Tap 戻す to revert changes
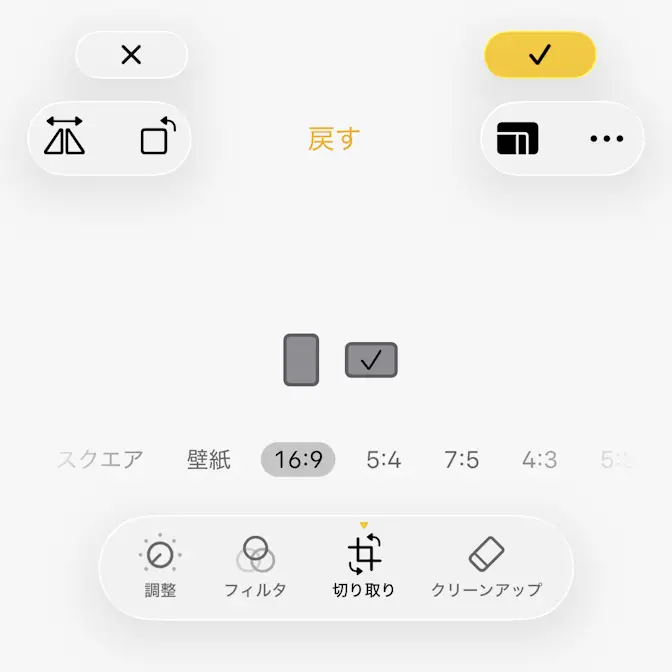 (x=334, y=139)
